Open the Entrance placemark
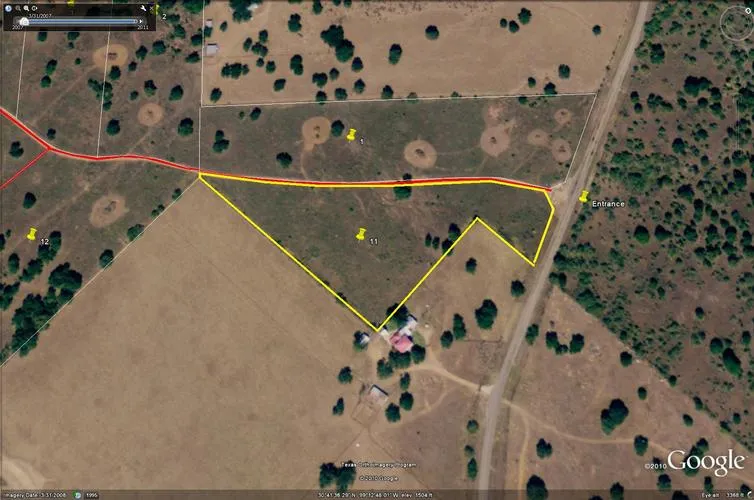The height and width of the screenshot is (500, 754). (x=583, y=195)
